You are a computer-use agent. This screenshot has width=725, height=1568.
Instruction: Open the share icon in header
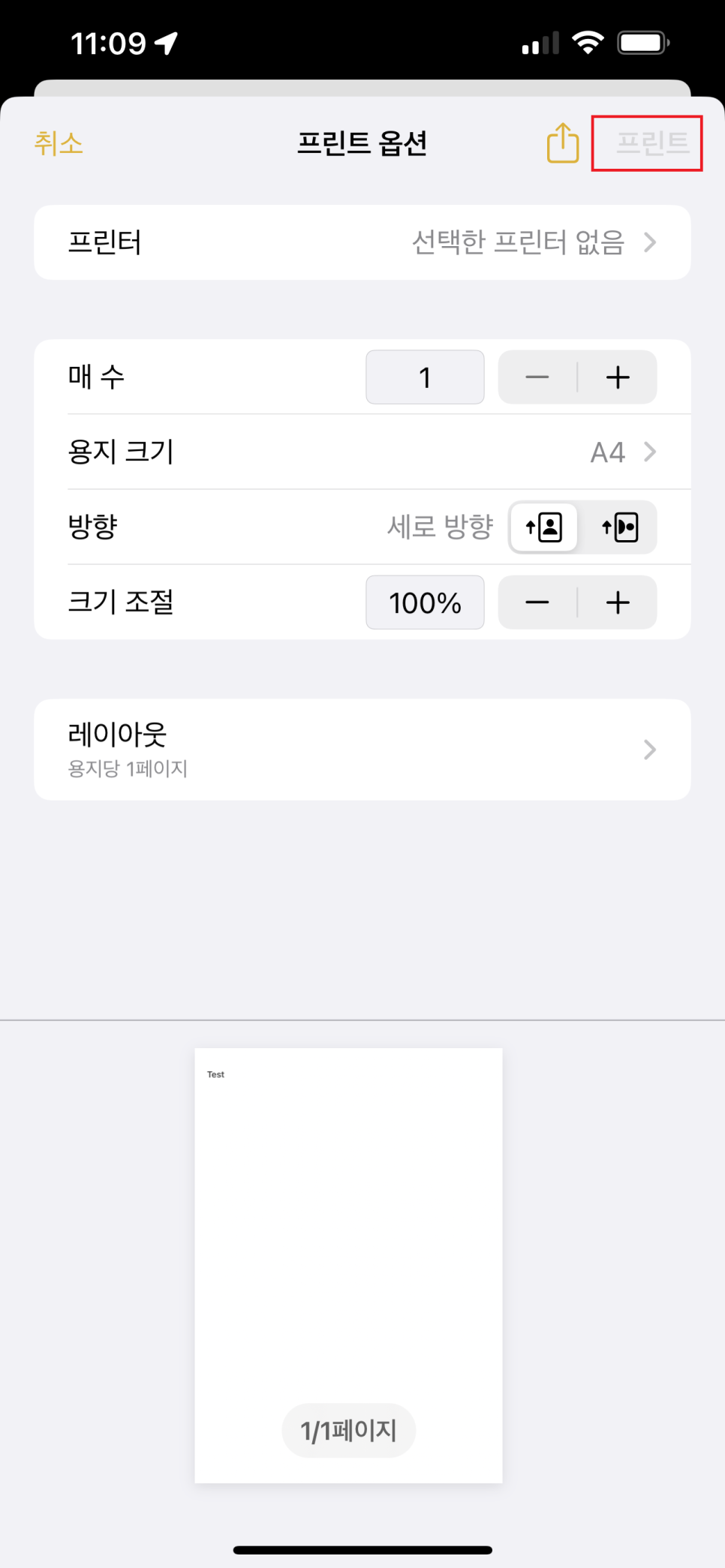[x=563, y=143]
